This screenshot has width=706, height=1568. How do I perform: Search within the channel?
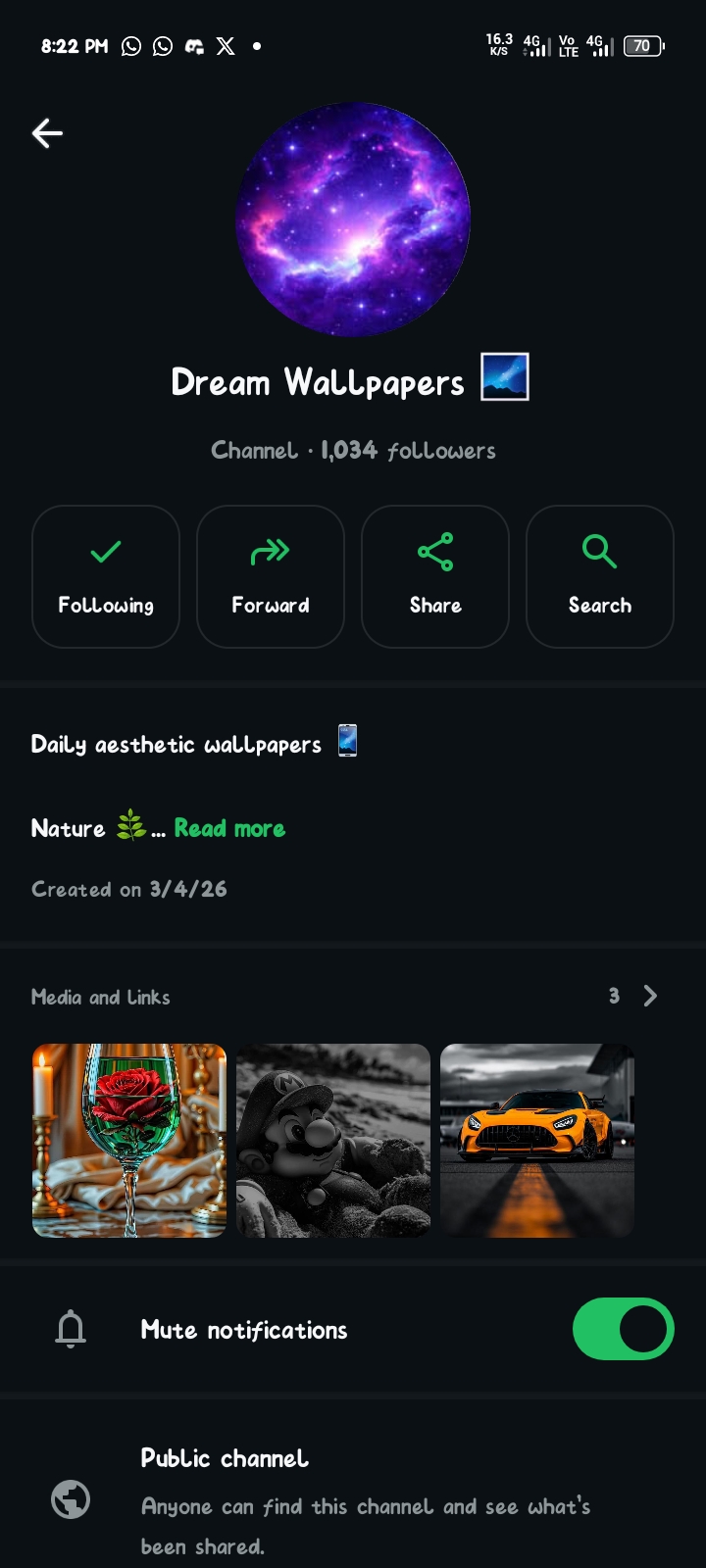click(x=600, y=576)
